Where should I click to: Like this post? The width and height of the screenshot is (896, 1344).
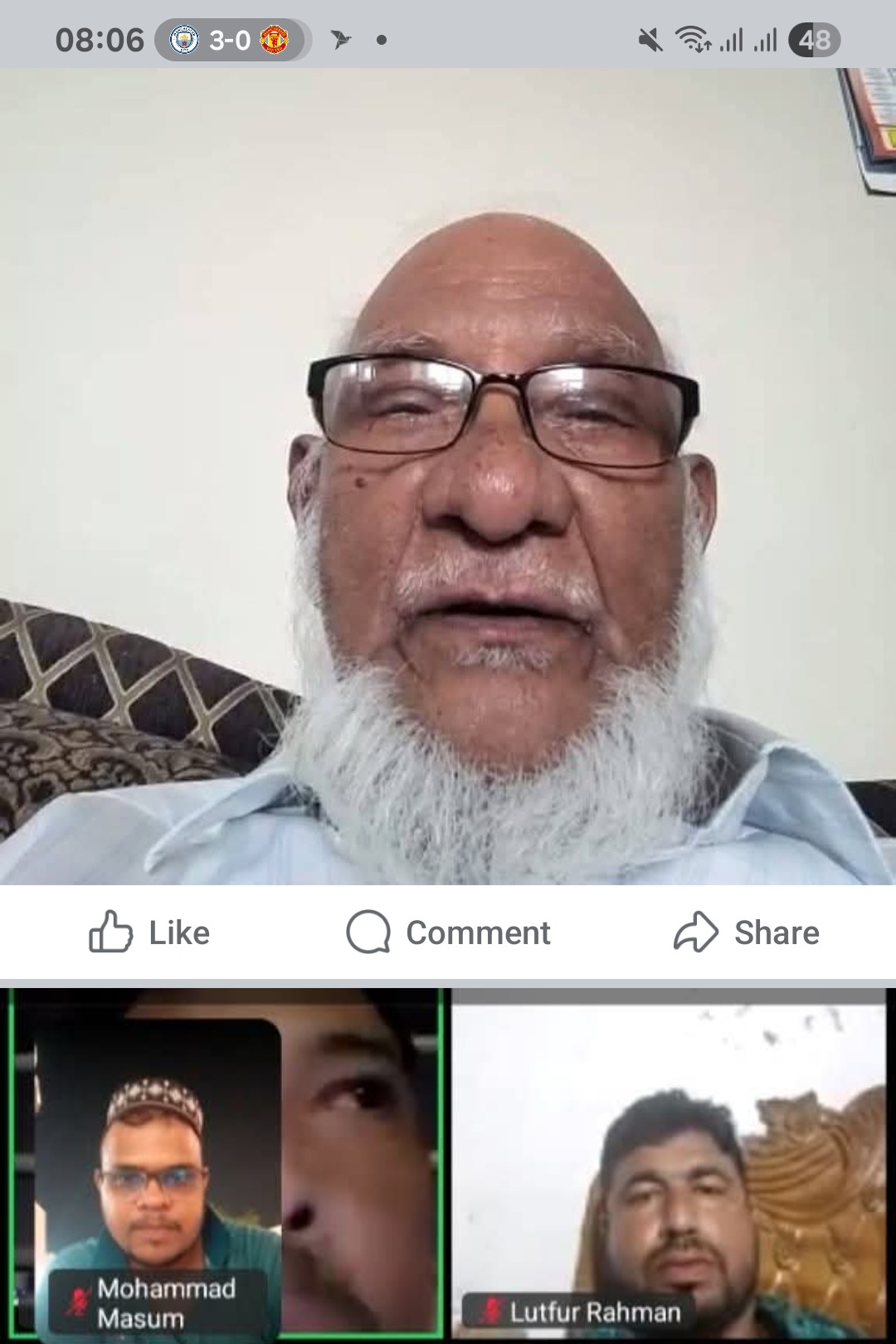tap(149, 933)
